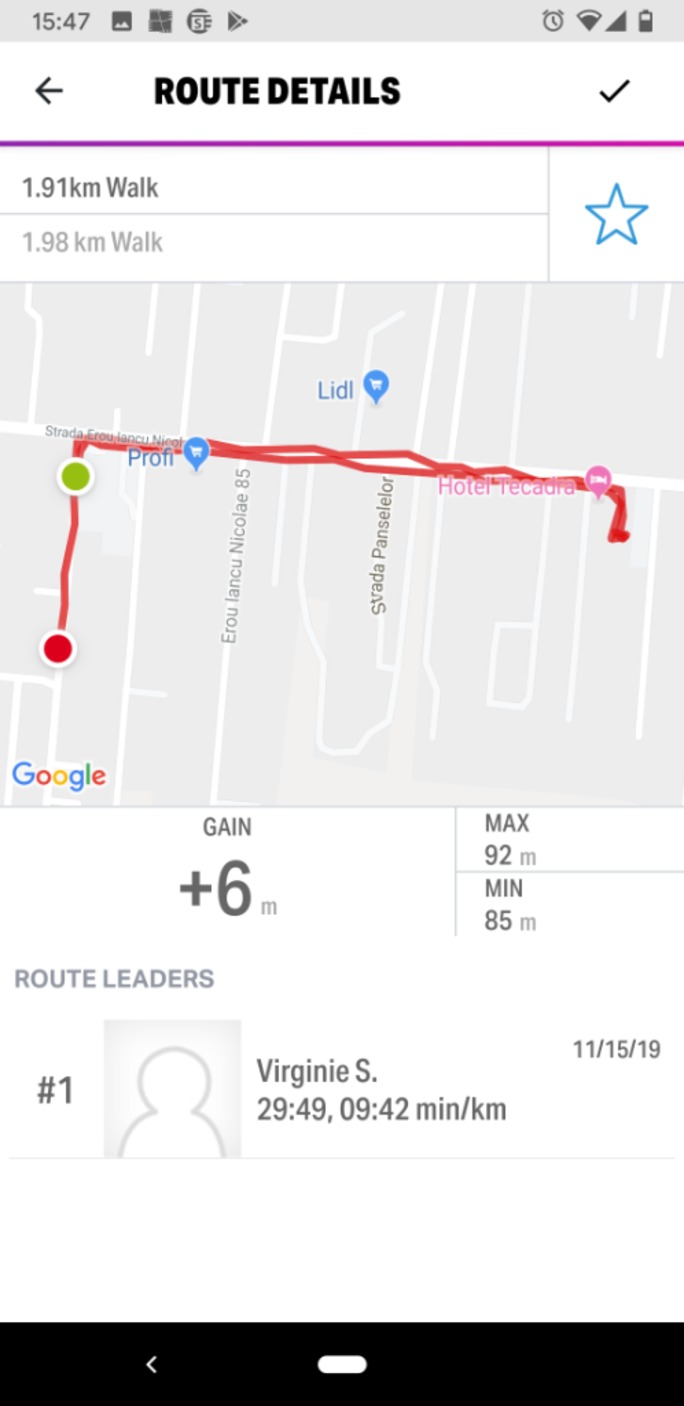The height and width of the screenshot is (1406, 684).
Task: Go back using the arrow in app bar
Action: (48, 91)
